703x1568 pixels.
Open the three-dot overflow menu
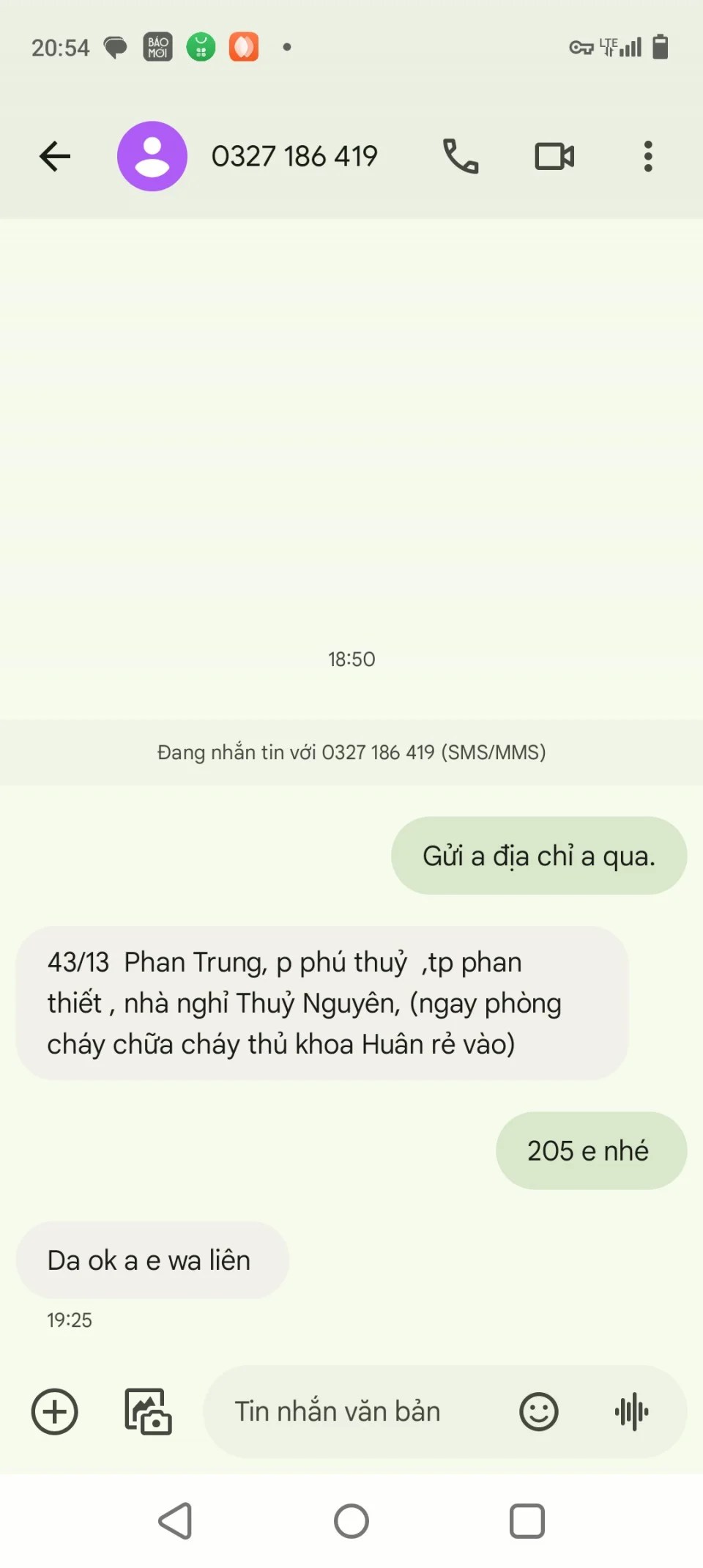tap(648, 156)
